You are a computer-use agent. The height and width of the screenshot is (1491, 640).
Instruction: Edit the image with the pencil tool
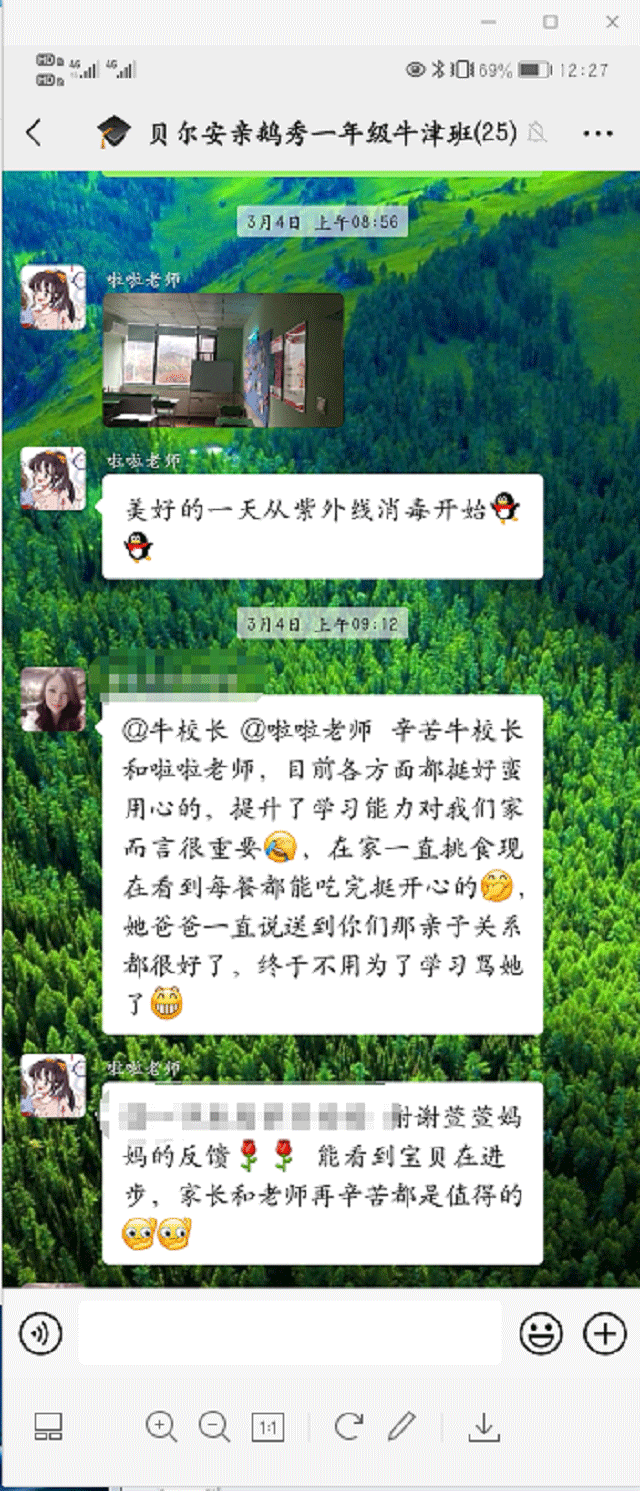coord(402,1426)
